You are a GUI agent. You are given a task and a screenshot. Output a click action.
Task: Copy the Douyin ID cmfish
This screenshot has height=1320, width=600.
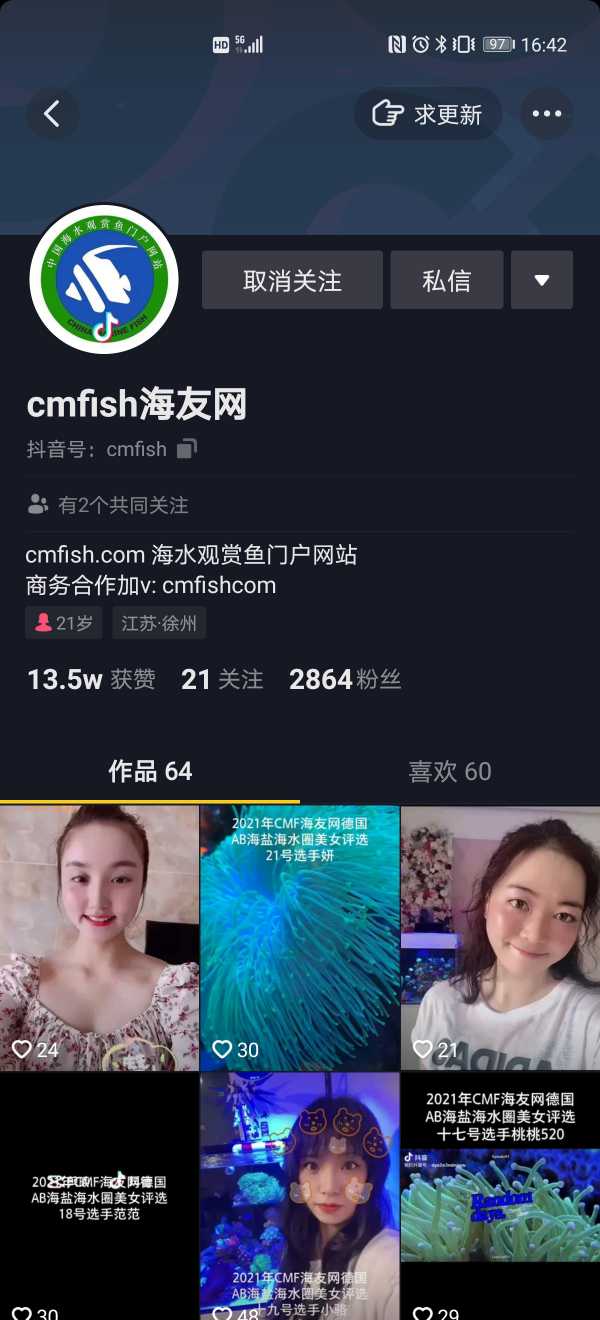tap(187, 449)
